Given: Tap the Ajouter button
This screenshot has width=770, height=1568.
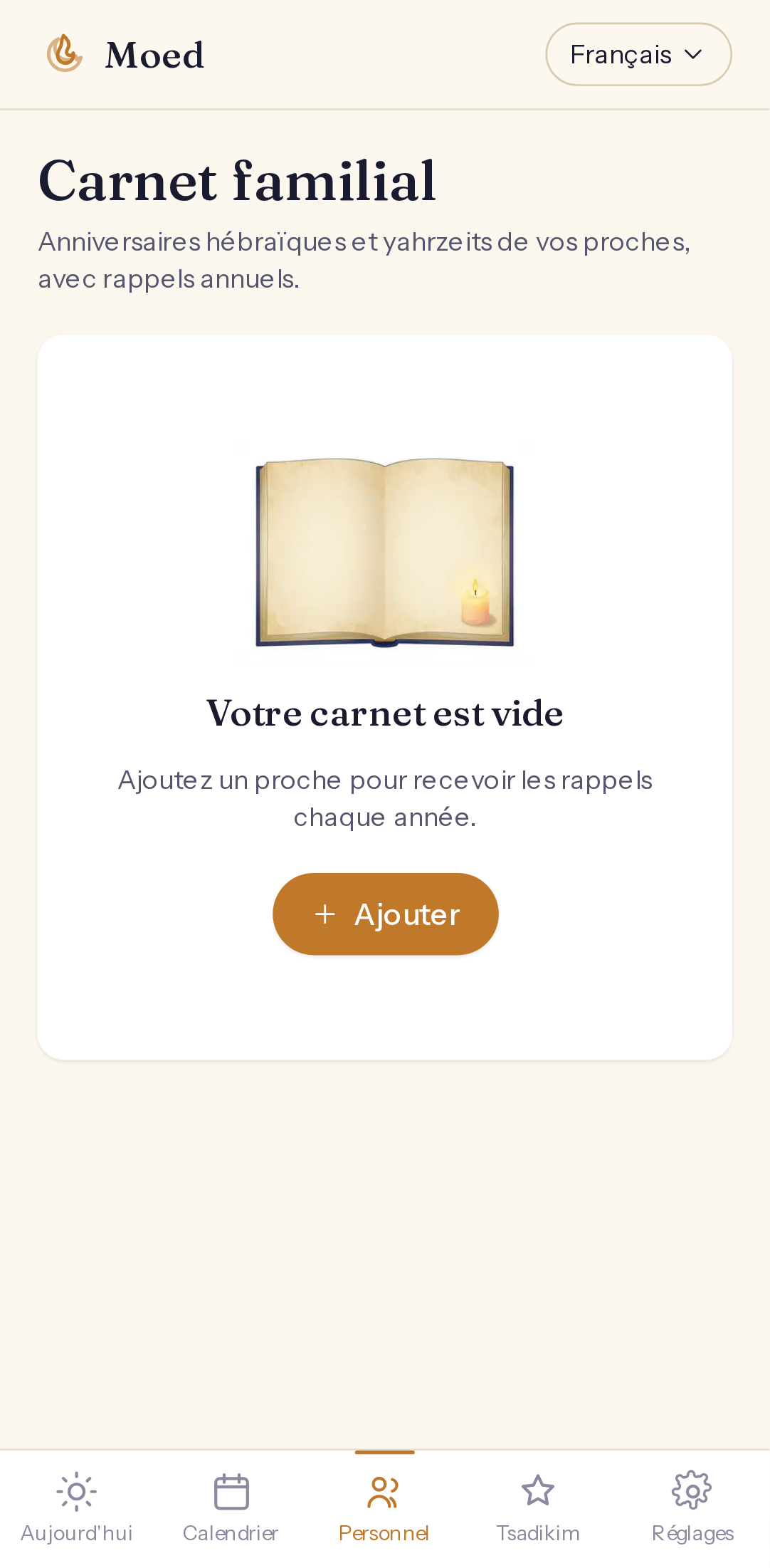Looking at the screenshot, I should [x=385, y=914].
